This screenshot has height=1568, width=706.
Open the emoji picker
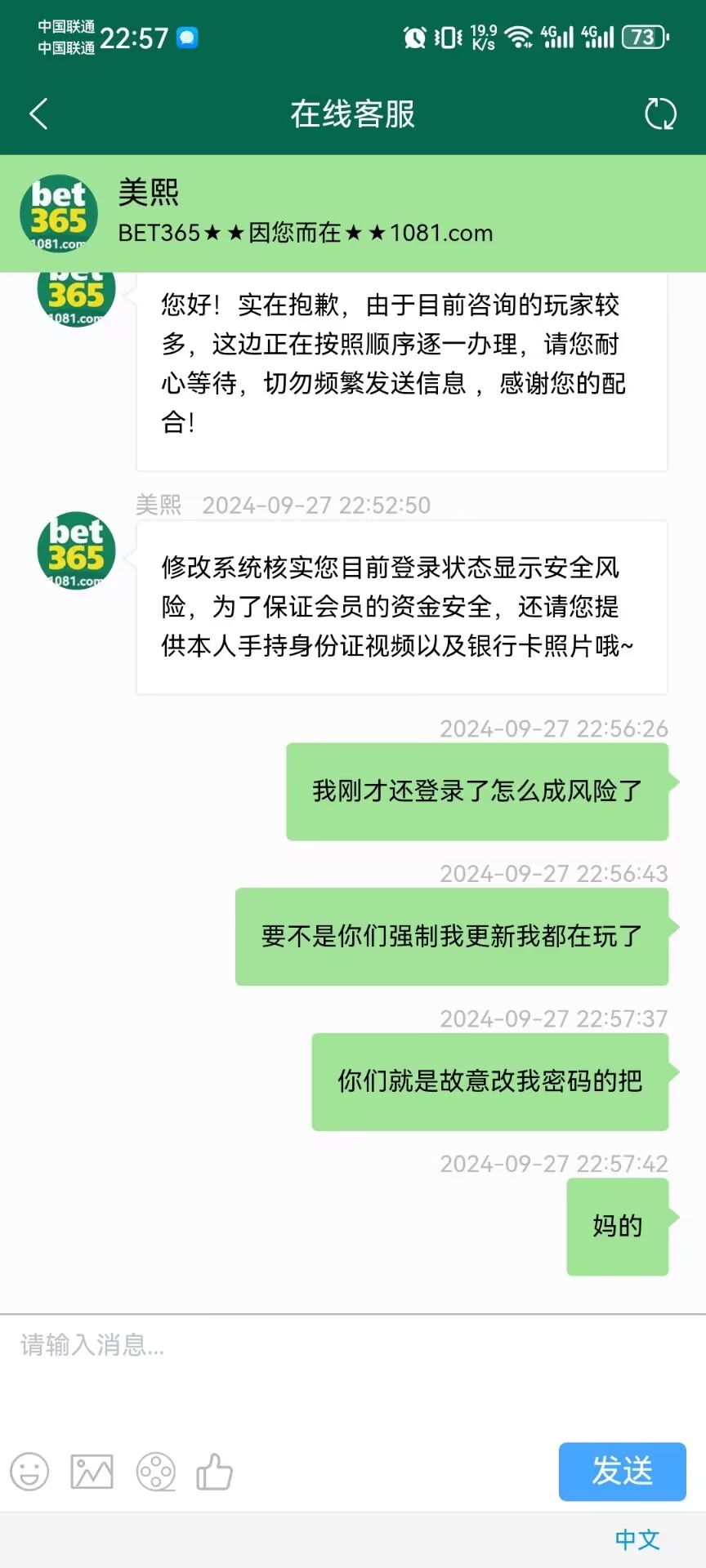pos(29,1472)
